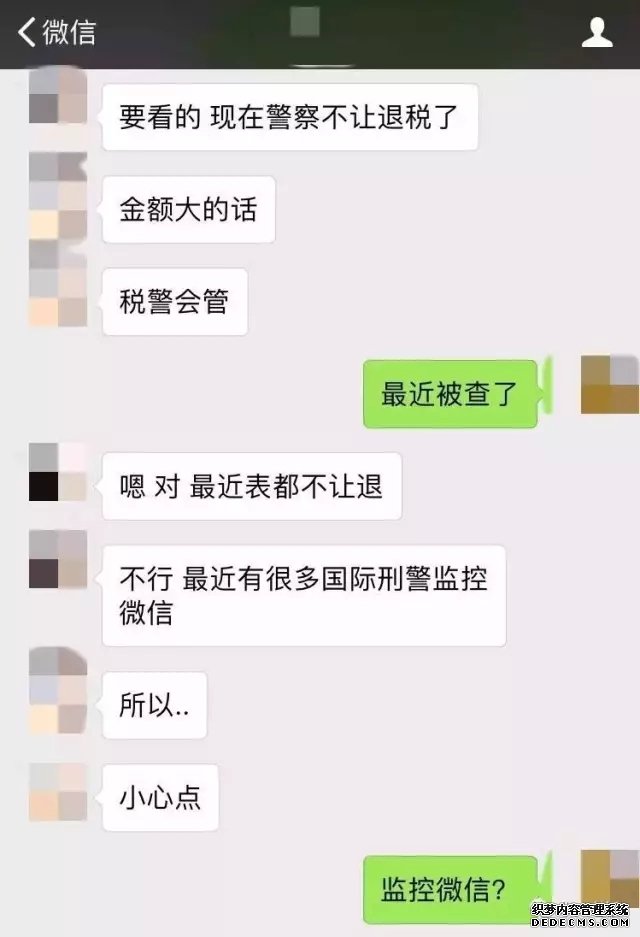Tap the avatar beside the '小心点' message

(x=58, y=792)
